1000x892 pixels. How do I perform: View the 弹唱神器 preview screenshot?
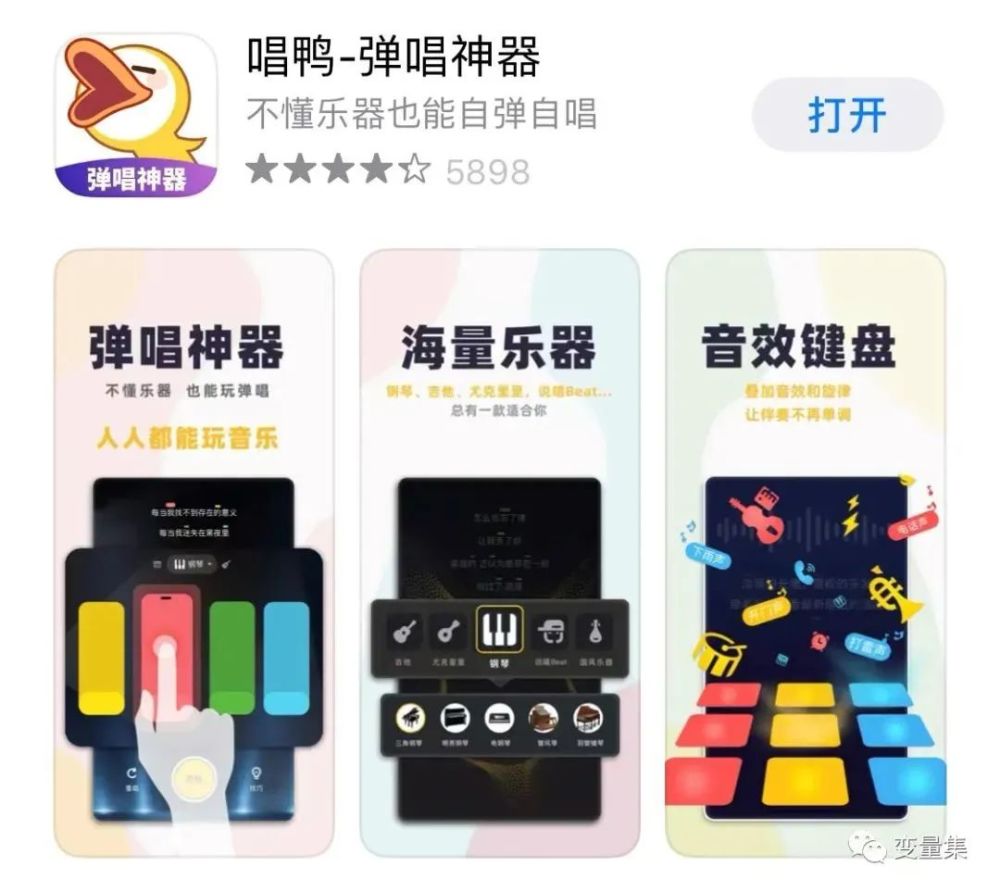tap(193, 553)
